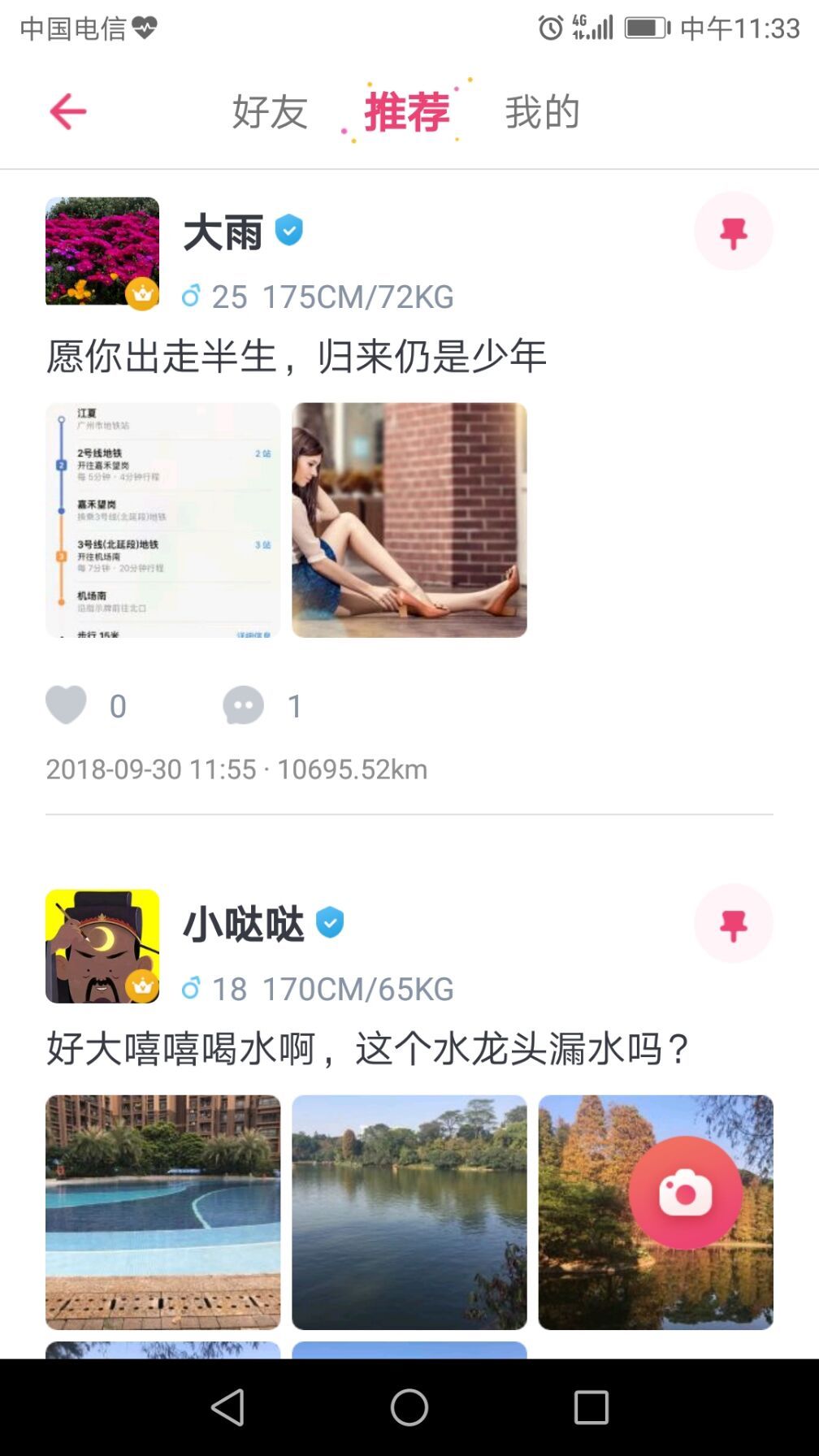Open comments on 大雨's post
Image resolution: width=819 pixels, height=1456 pixels.
244,705
